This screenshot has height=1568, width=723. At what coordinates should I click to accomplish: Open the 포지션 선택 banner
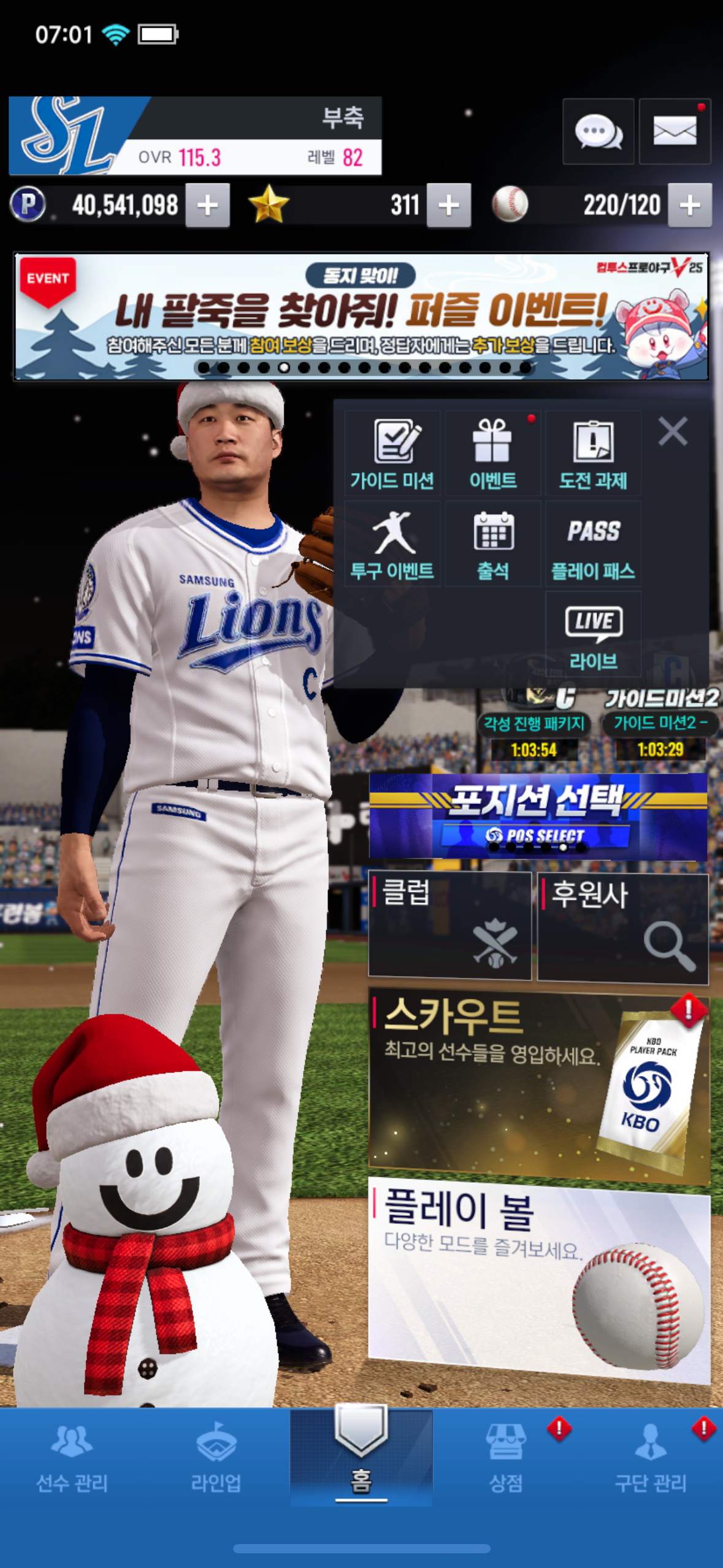pos(538,816)
